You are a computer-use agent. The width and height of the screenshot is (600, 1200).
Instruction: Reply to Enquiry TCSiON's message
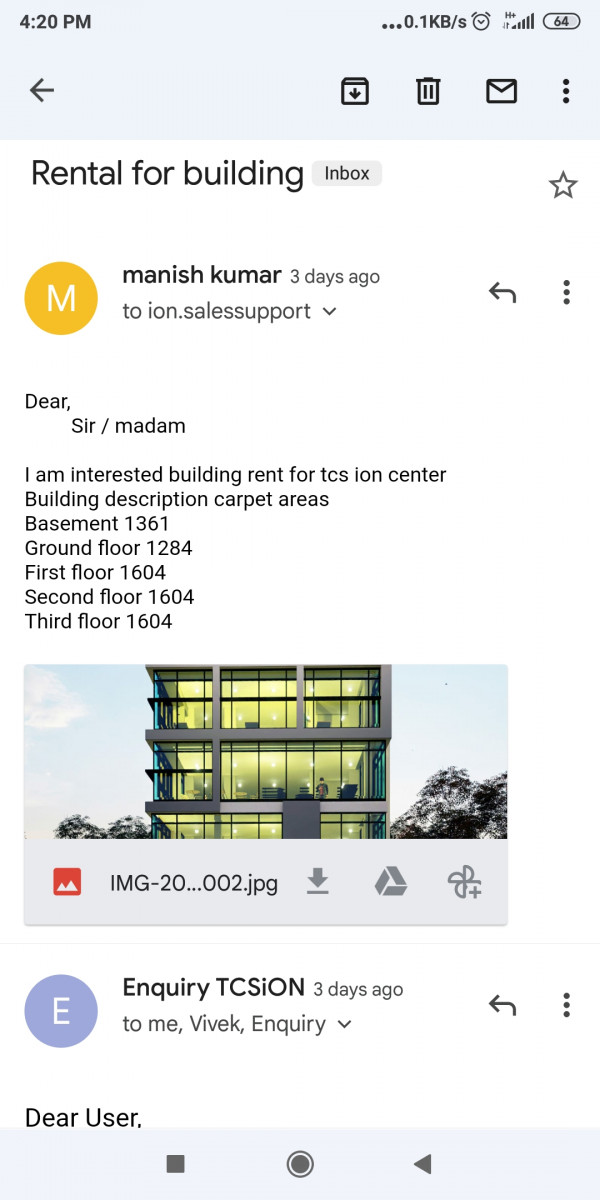(502, 1005)
